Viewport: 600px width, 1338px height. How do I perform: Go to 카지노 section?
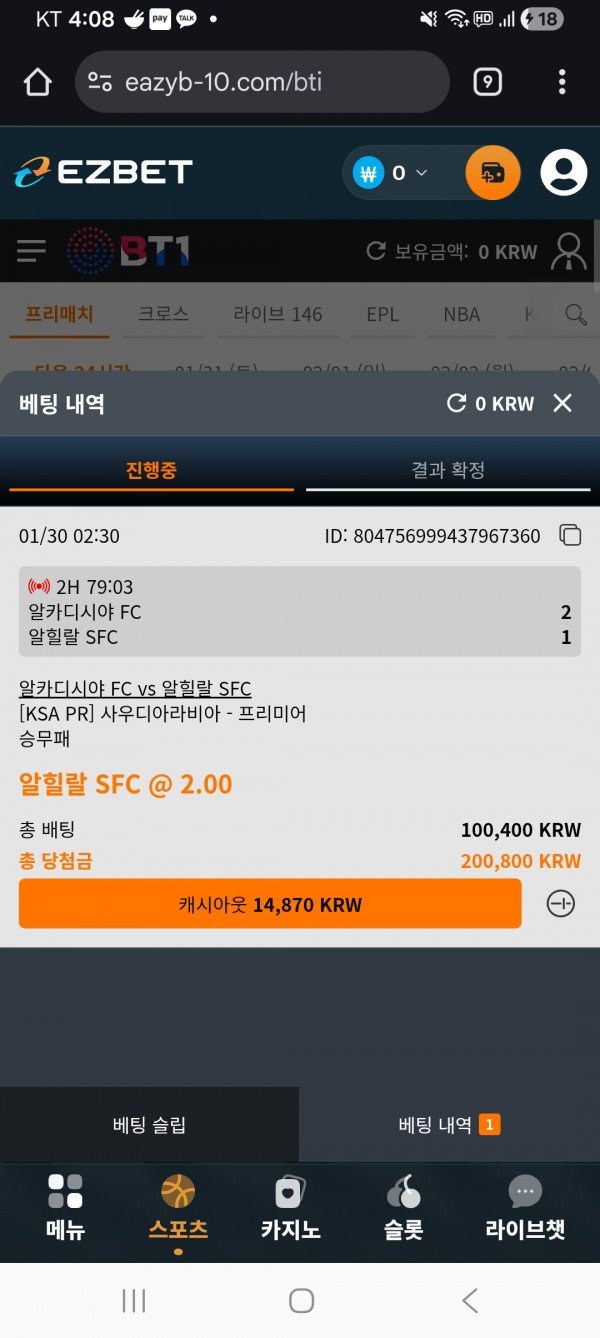(x=290, y=1206)
